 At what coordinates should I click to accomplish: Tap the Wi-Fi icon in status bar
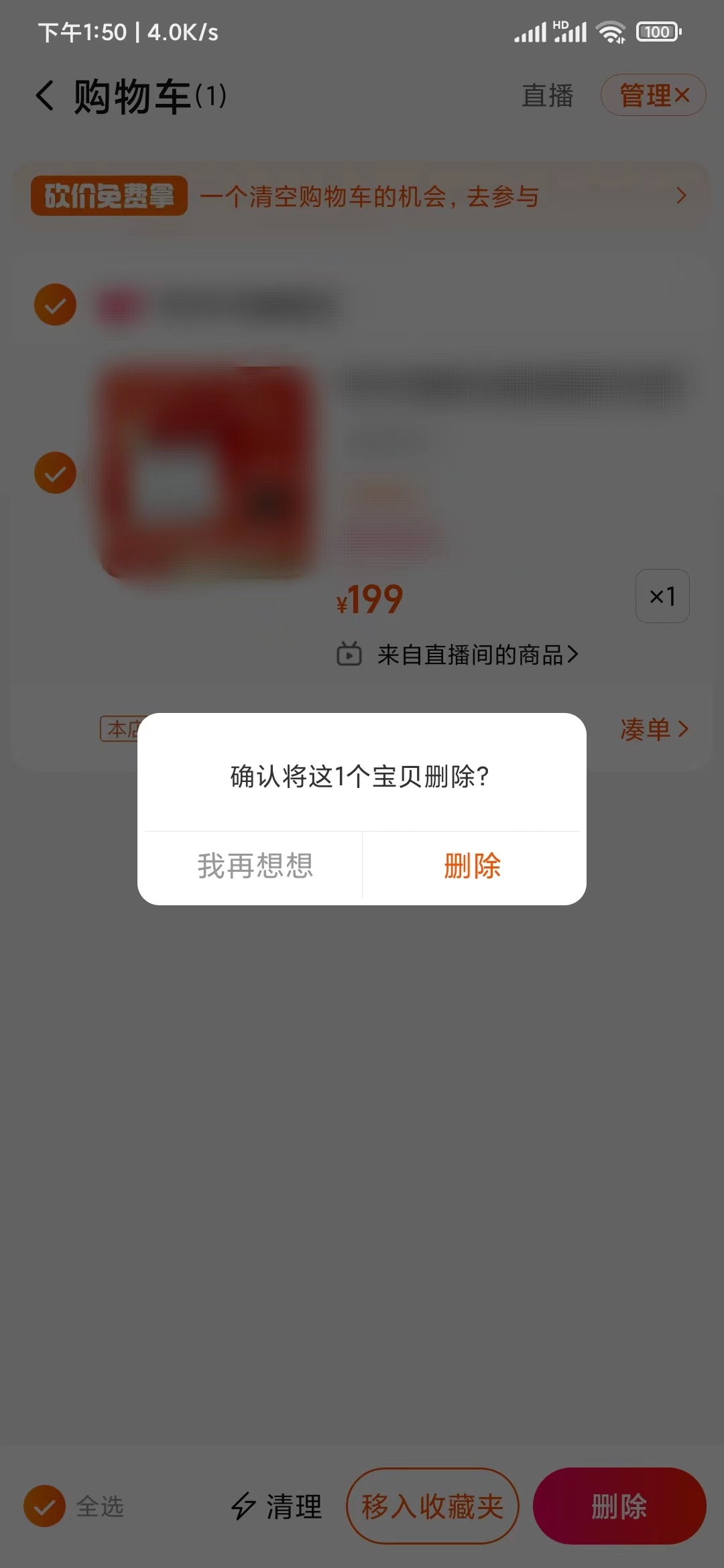[x=609, y=31]
